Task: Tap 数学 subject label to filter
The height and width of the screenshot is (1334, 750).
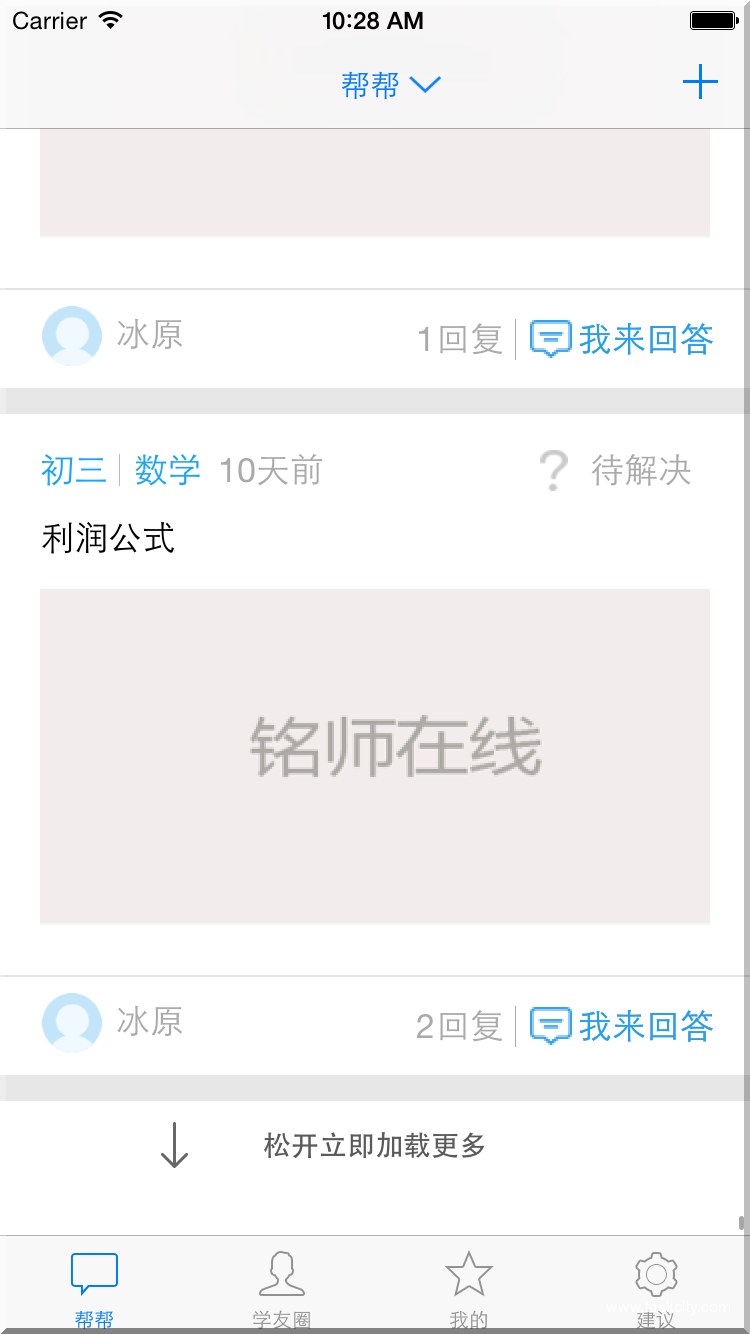Action: pos(167,470)
